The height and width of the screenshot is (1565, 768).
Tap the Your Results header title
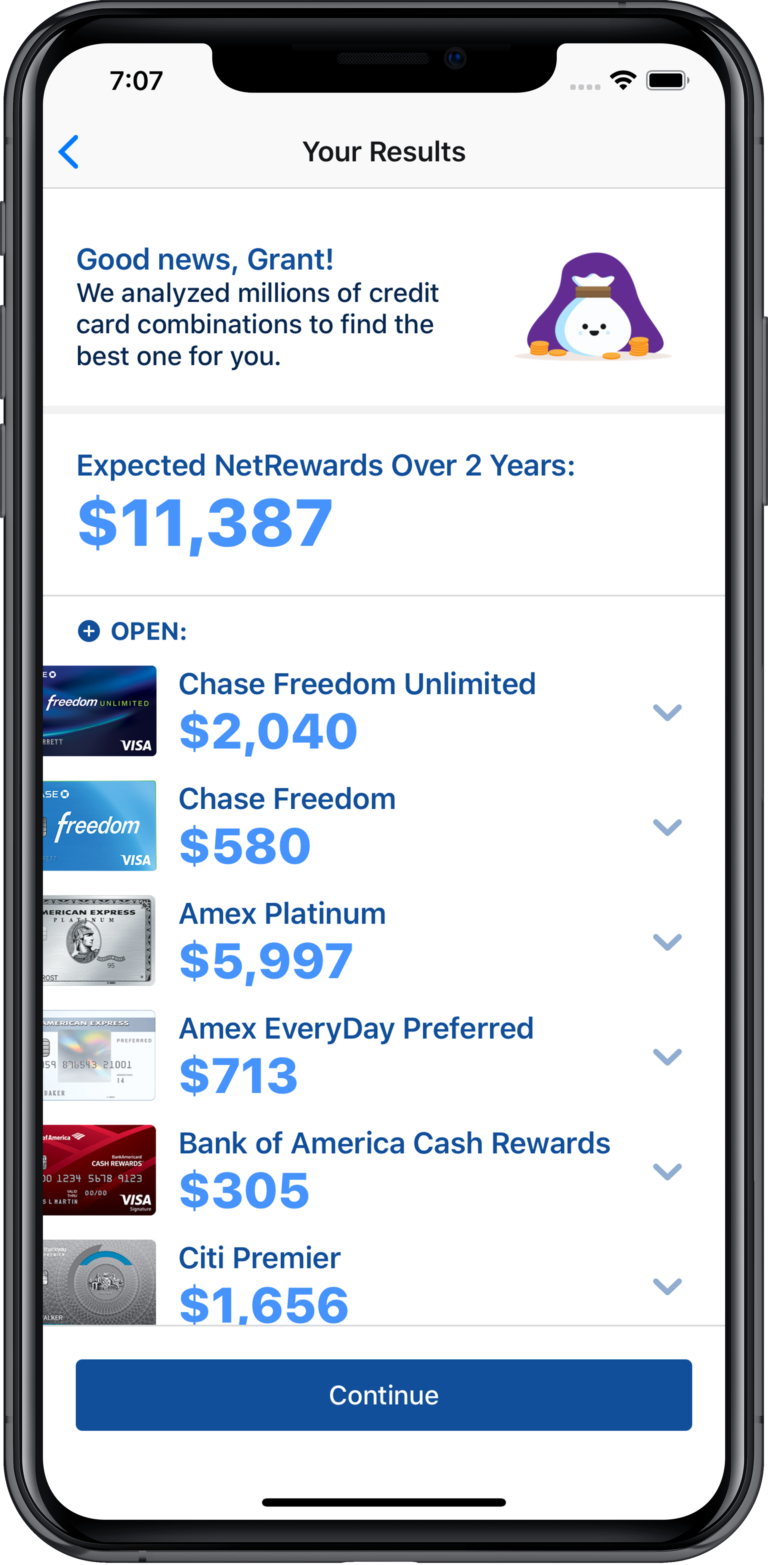[384, 151]
